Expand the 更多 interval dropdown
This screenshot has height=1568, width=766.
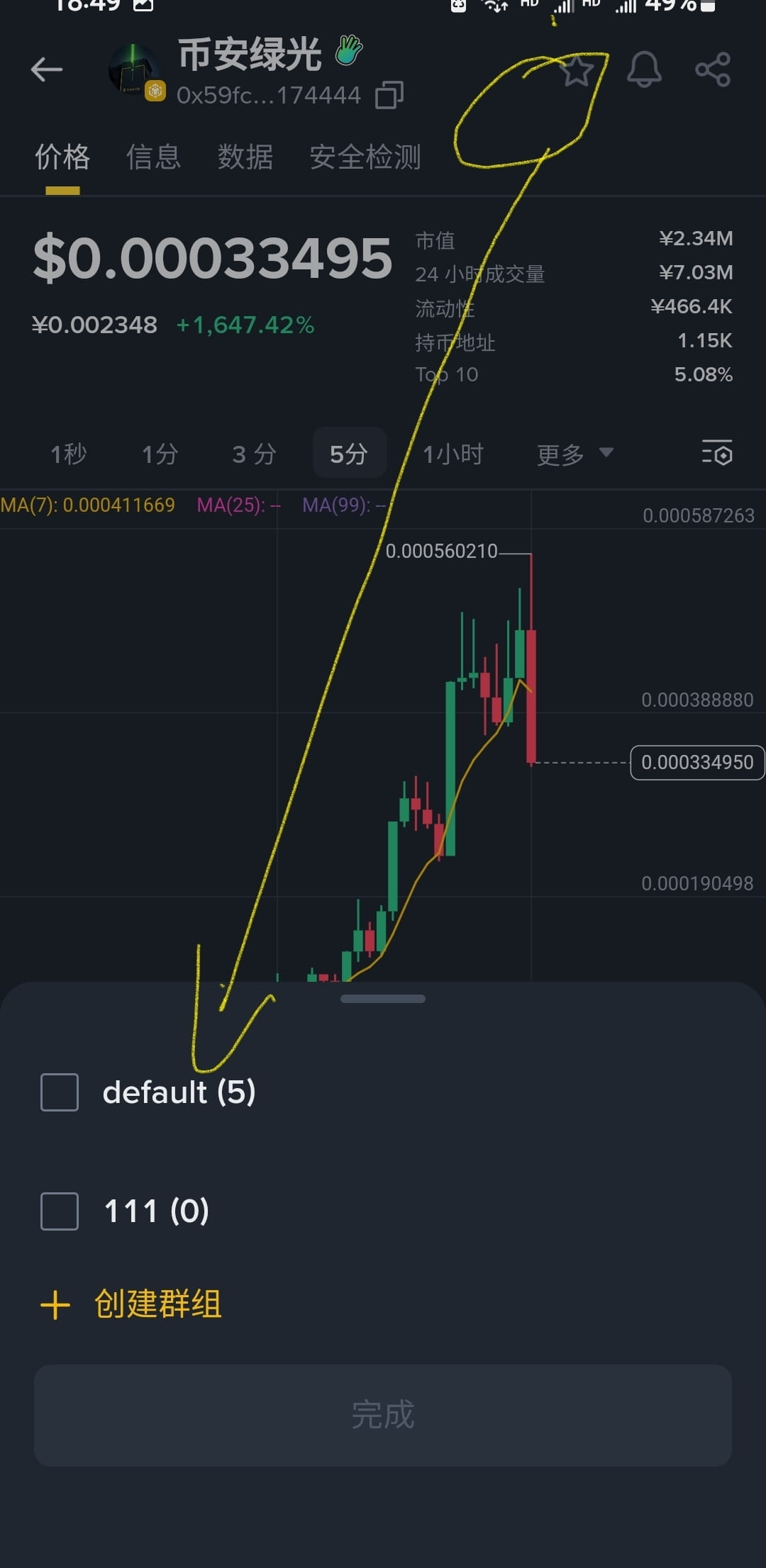574,454
